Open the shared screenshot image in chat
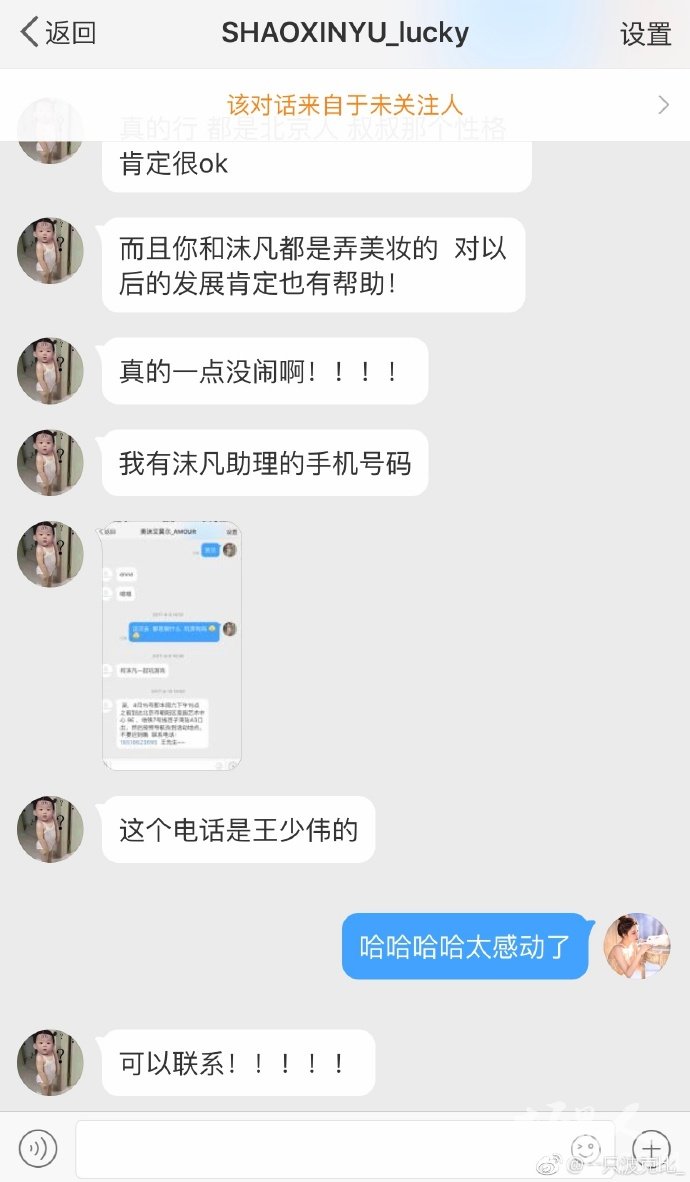The height and width of the screenshot is (1182, 690). [172, 645]
